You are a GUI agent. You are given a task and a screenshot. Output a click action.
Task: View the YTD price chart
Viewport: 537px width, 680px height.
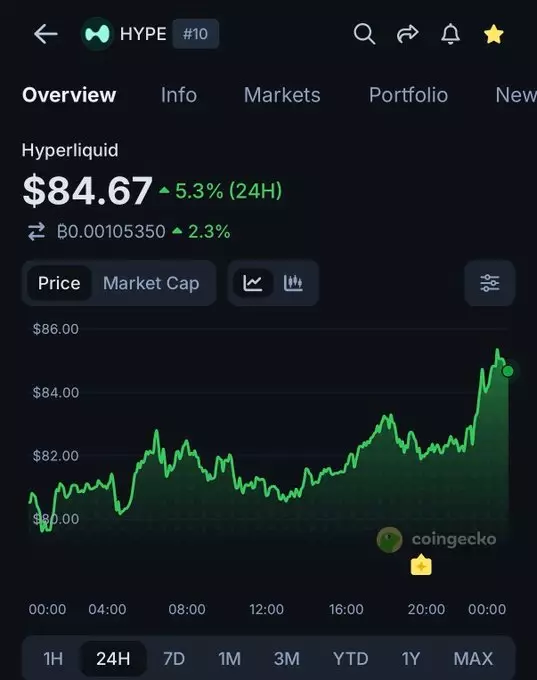coord(350,659)
